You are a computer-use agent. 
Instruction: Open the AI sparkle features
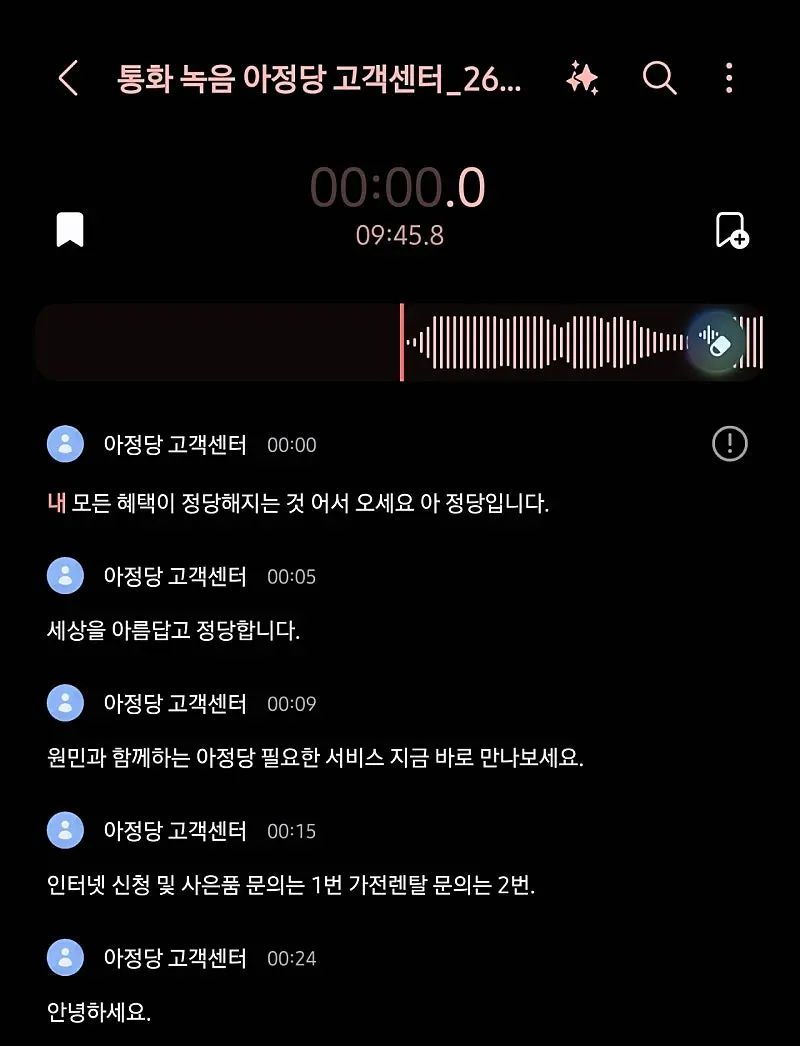582,78
